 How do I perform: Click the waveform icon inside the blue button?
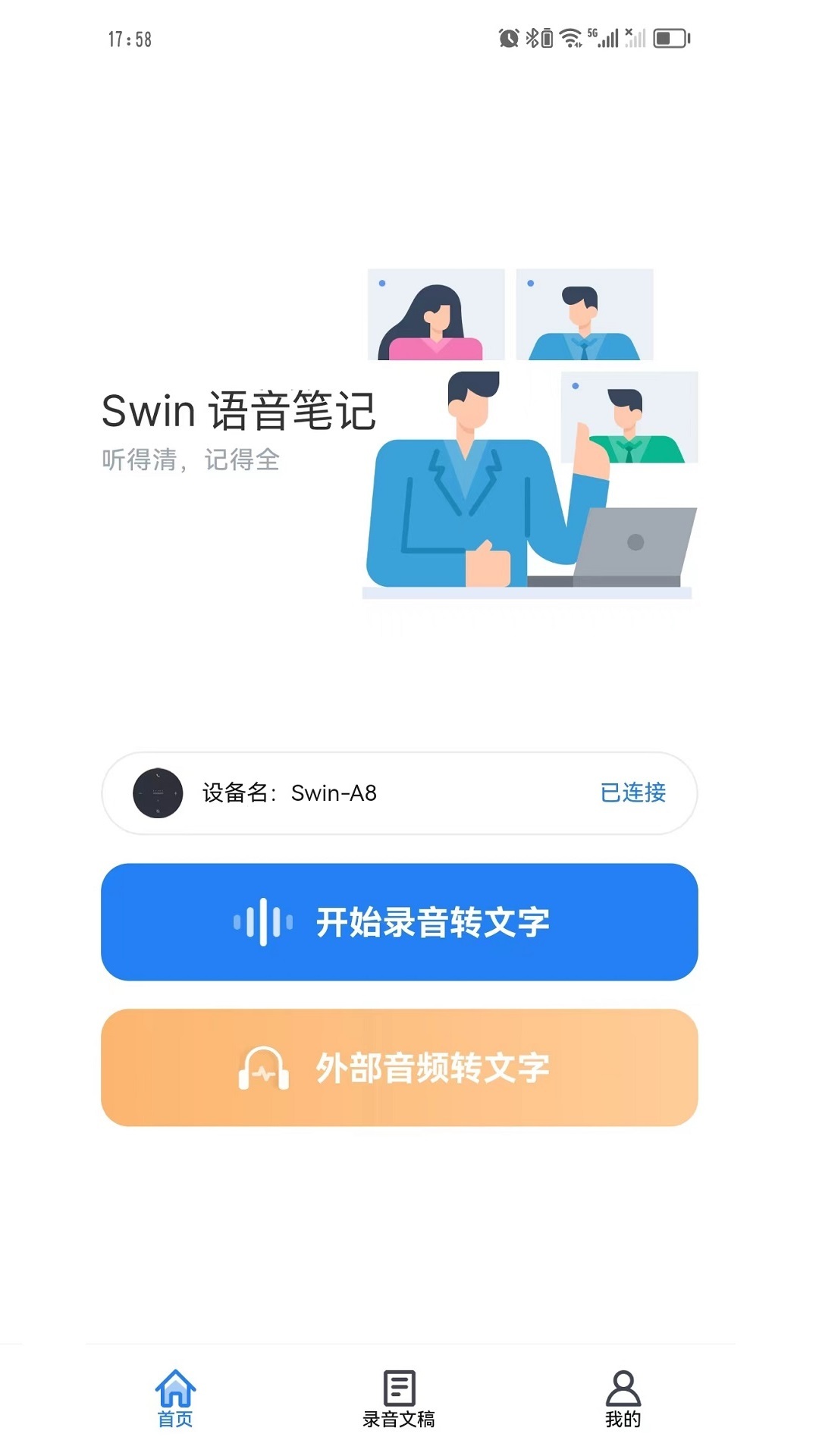coord(263,923)
